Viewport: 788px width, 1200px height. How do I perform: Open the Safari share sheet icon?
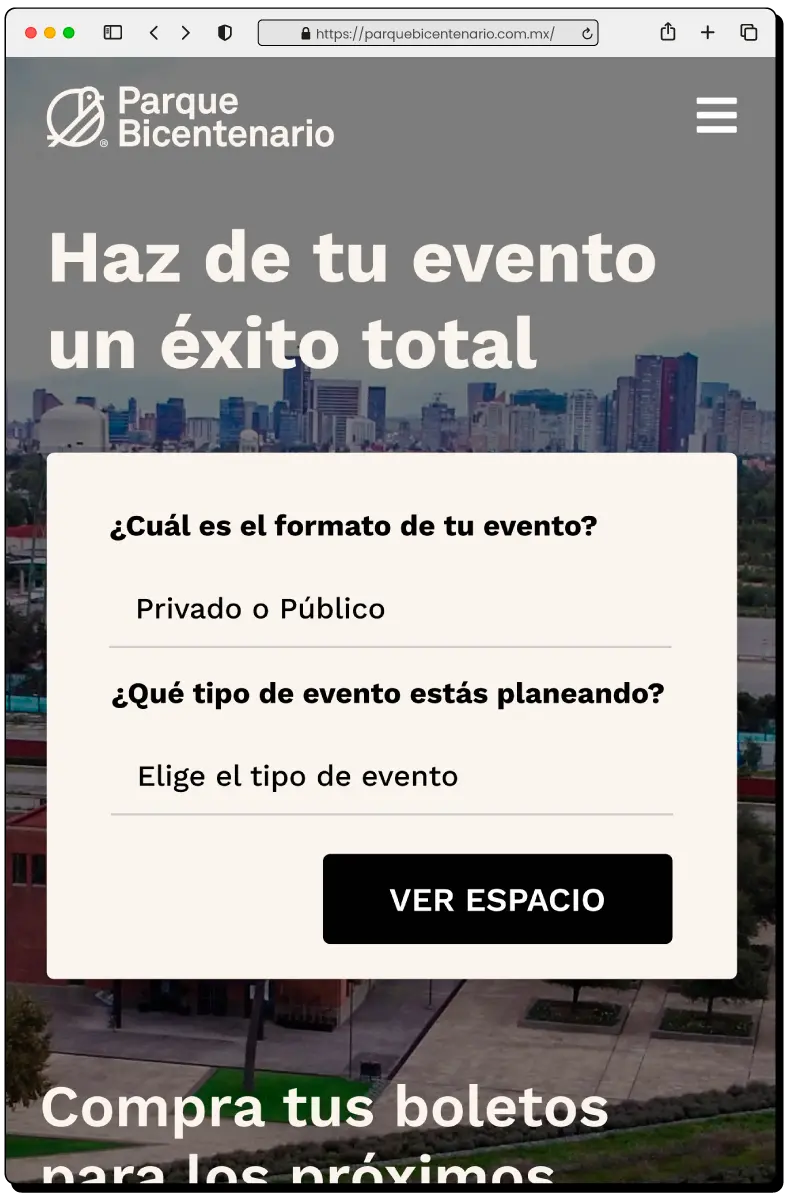coord(667,32)
